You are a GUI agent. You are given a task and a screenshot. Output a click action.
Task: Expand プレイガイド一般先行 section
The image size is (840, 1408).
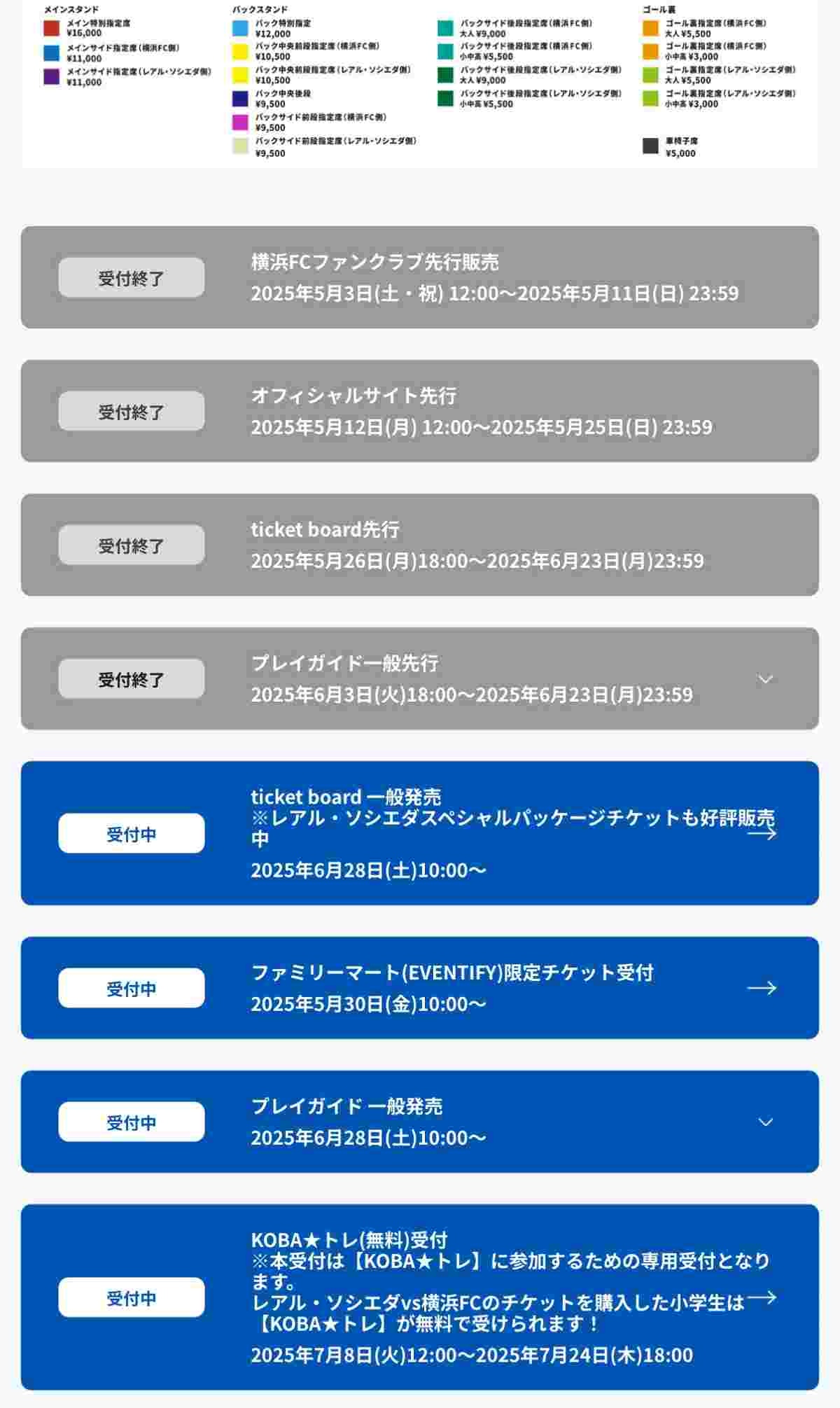click(x=765, y=679)
